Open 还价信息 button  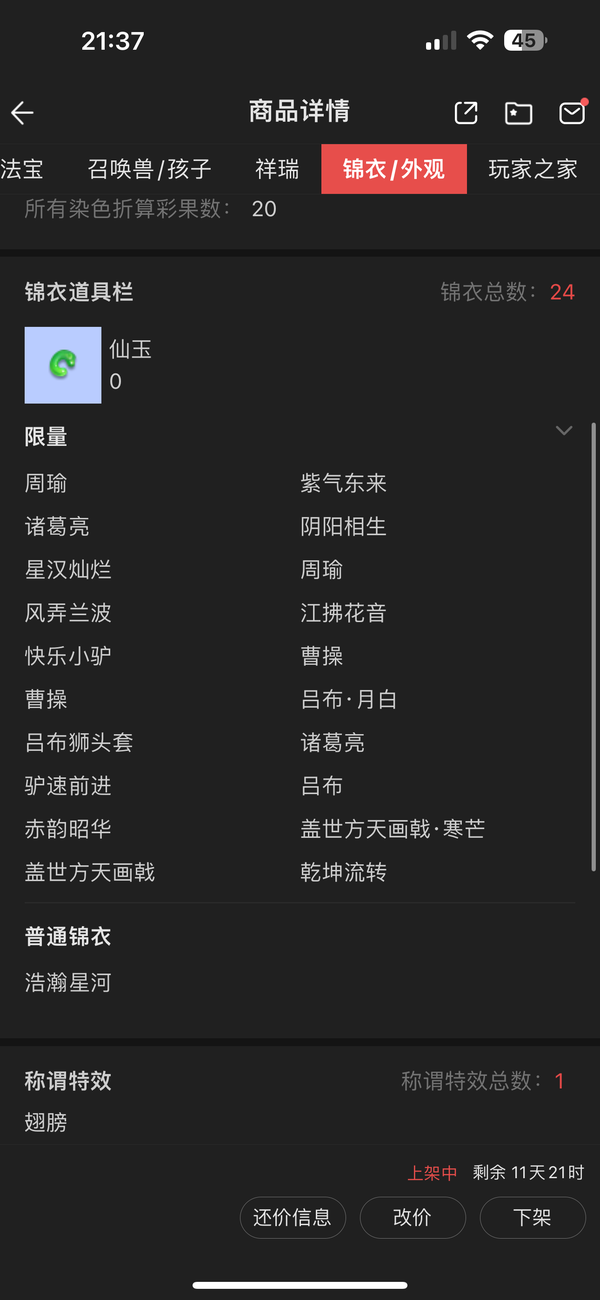(x=292, y=1217)
